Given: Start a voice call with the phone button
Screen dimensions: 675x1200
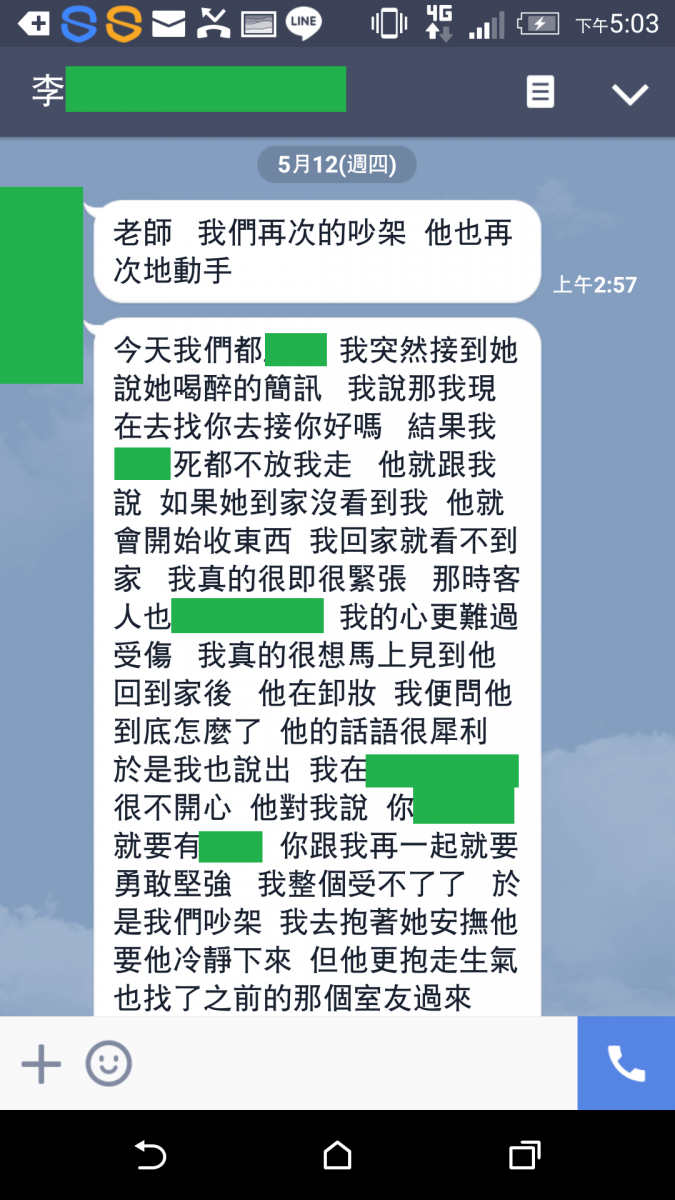Looking at the screenshot, I should [x=626, y=1064].
